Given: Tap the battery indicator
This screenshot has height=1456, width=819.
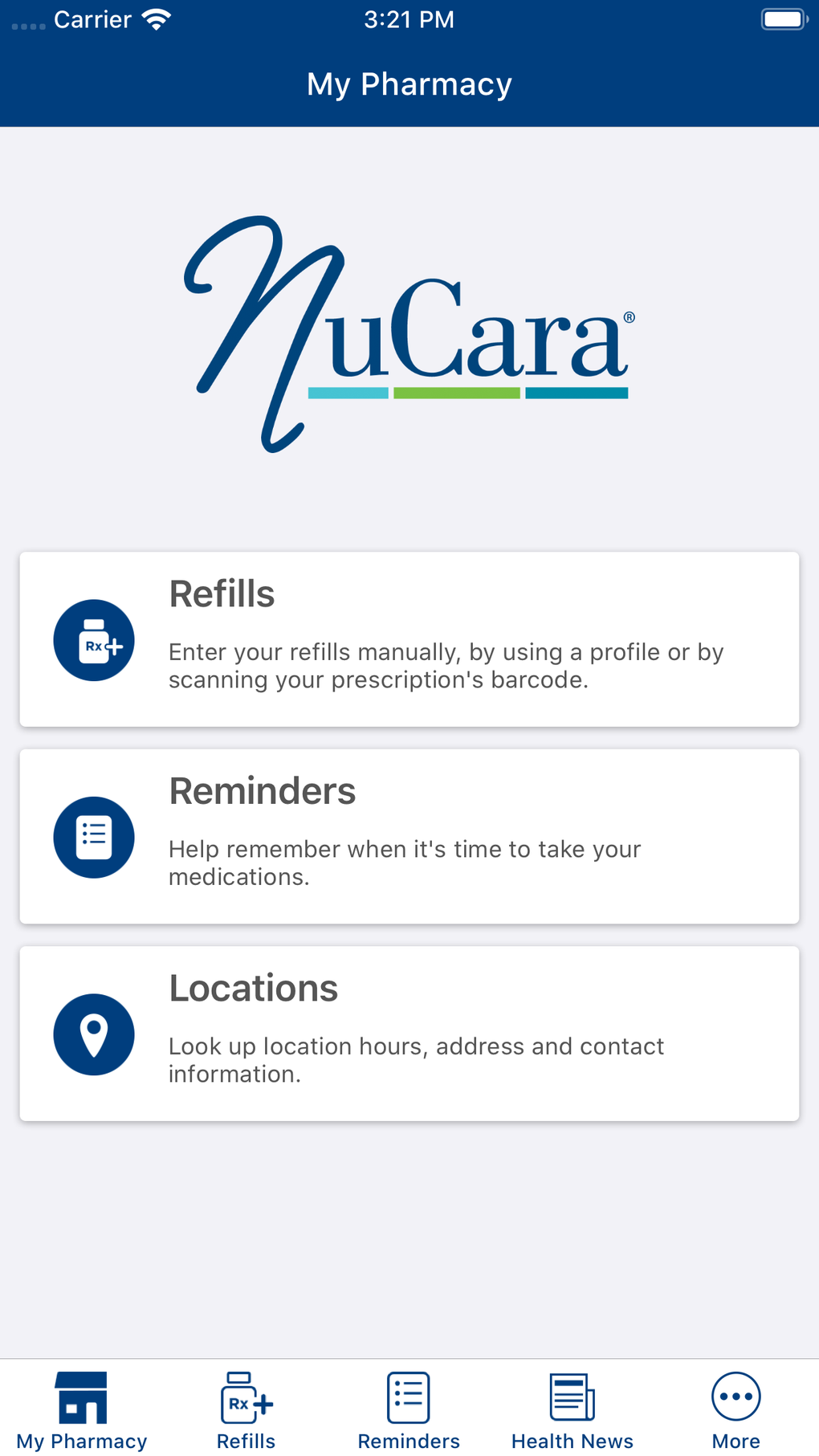Looking at the screenshot, I should click(783, 18).
